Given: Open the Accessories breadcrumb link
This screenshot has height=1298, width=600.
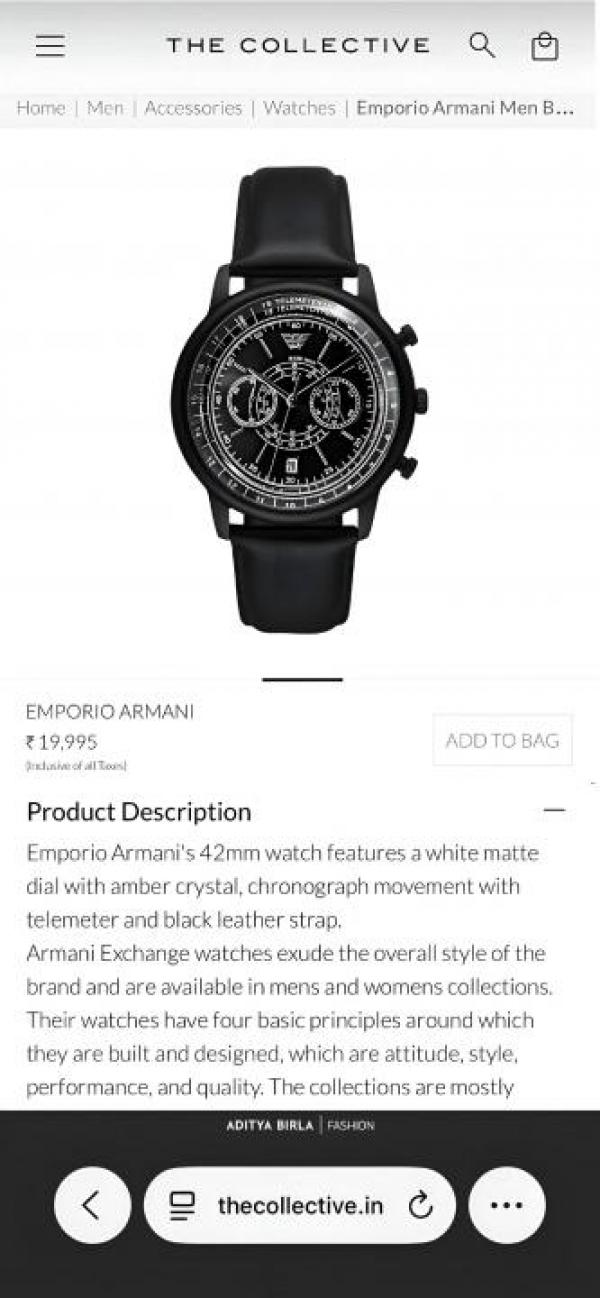Looking at the screenshot, I should coord(193,107).
